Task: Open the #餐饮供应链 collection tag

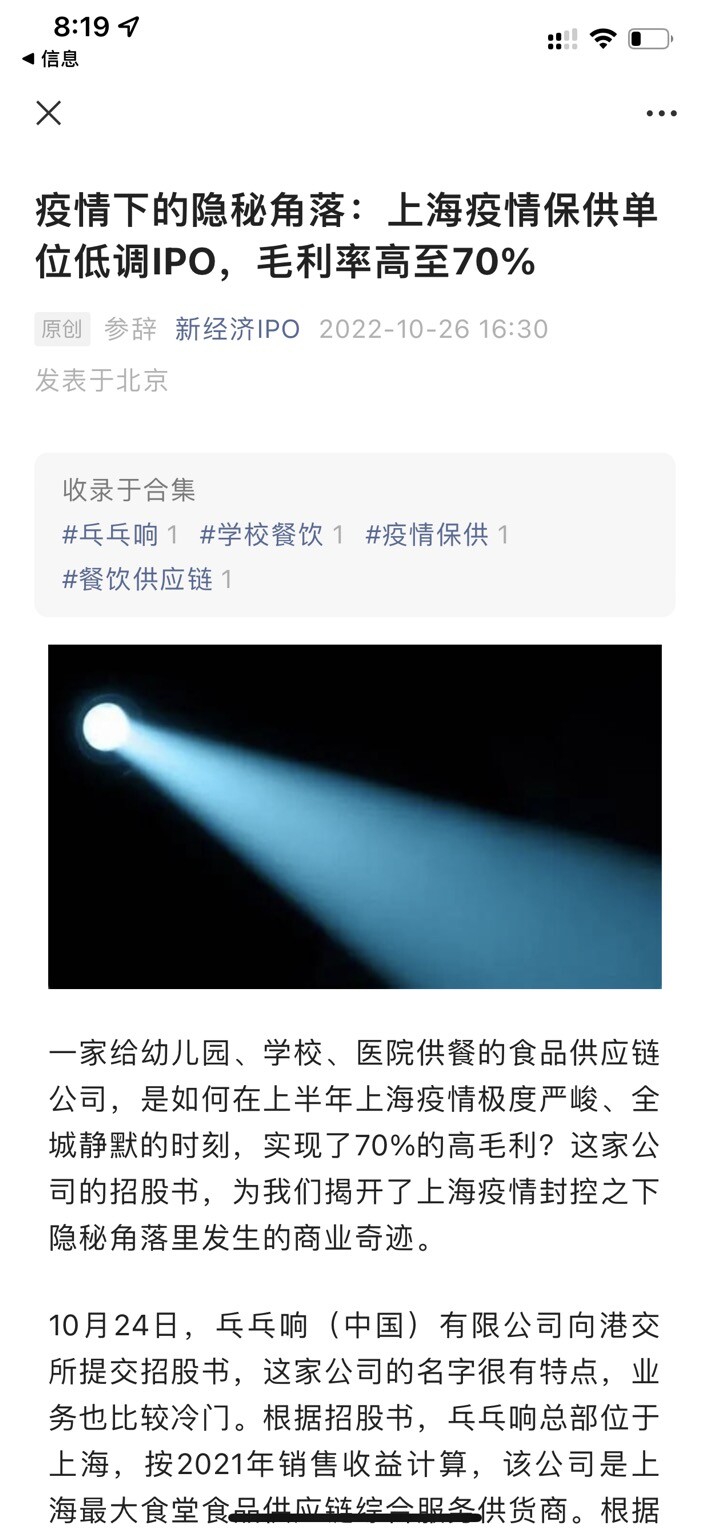Action: click(x=138, y=579)
